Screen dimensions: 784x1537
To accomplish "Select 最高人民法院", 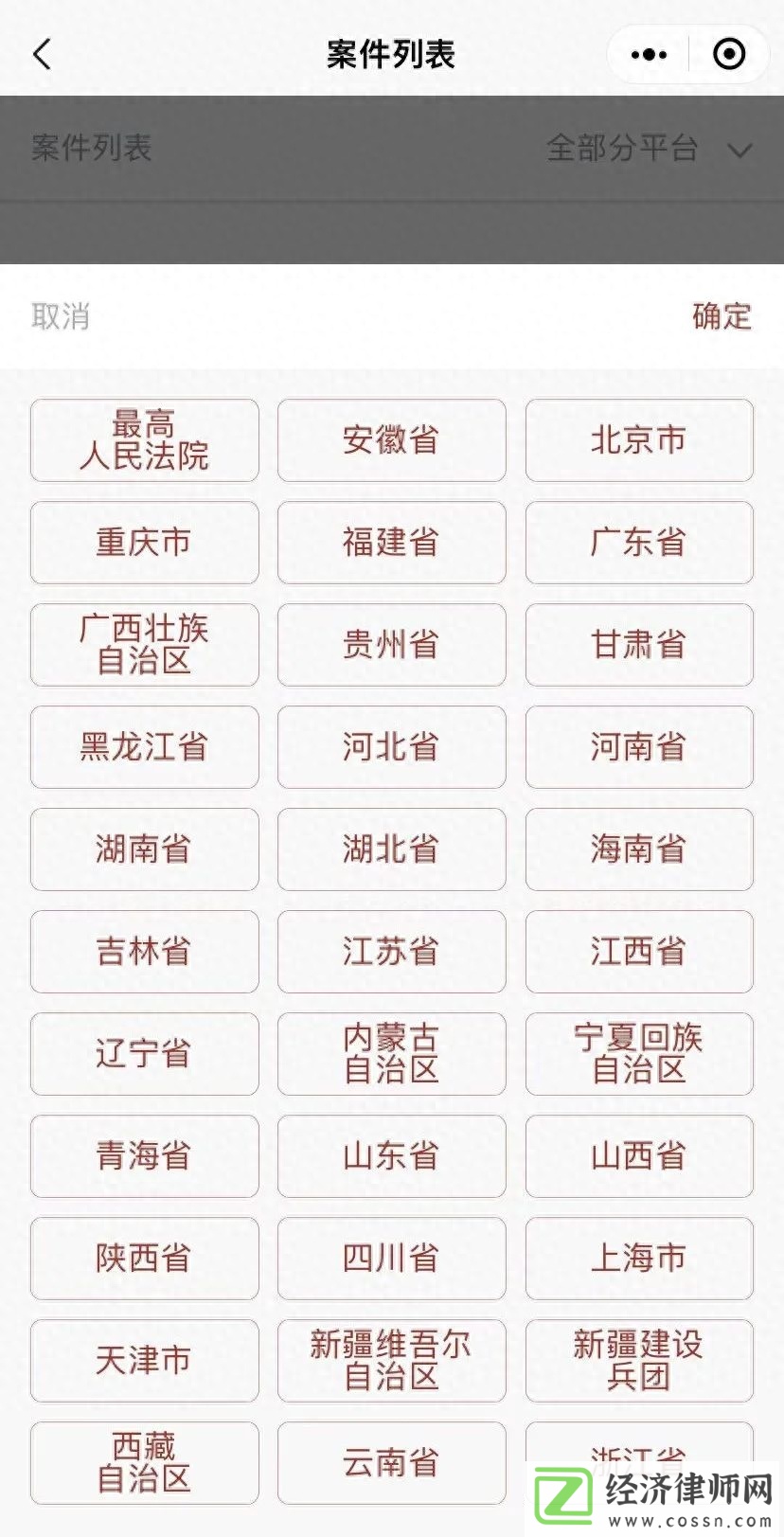I will coord(145,440).
